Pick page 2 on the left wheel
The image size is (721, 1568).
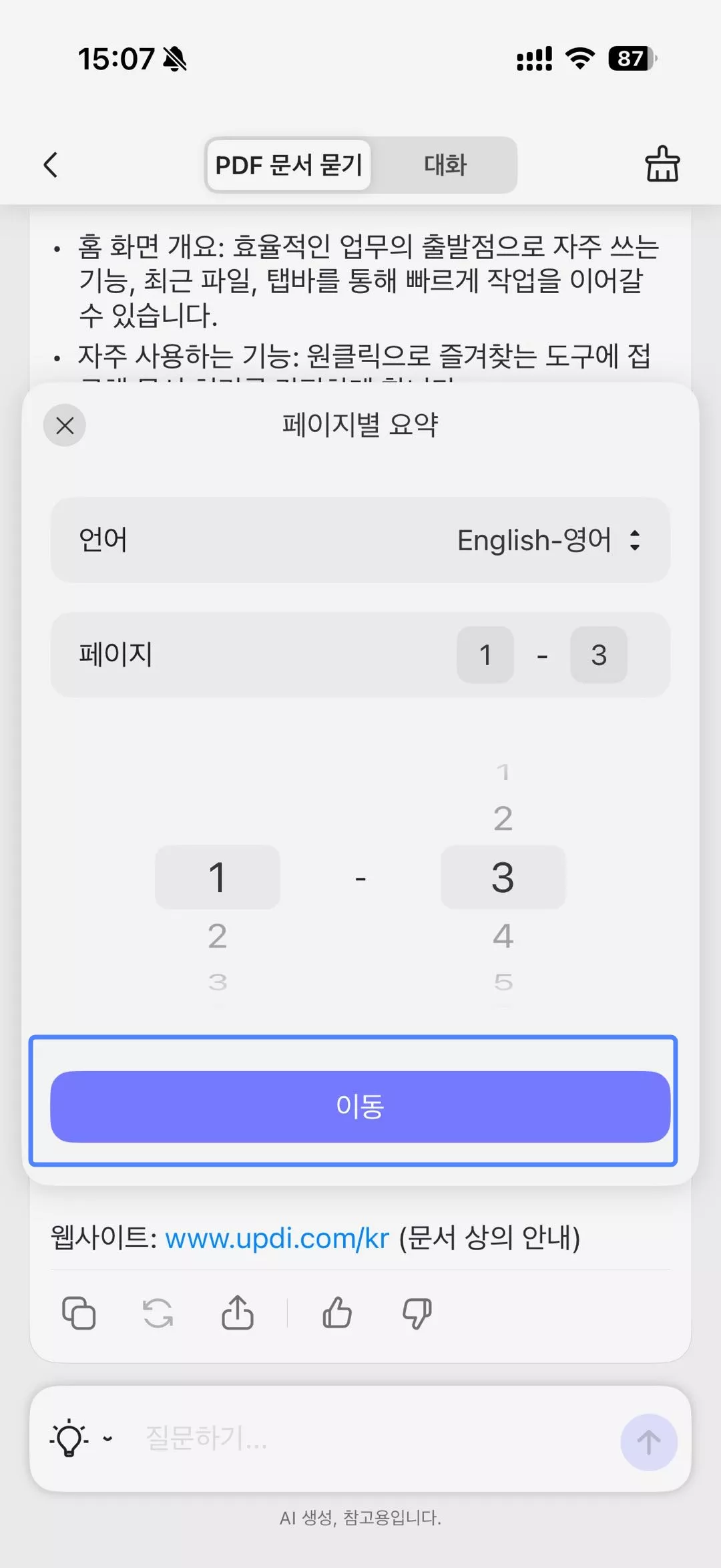tap(217, 937)
